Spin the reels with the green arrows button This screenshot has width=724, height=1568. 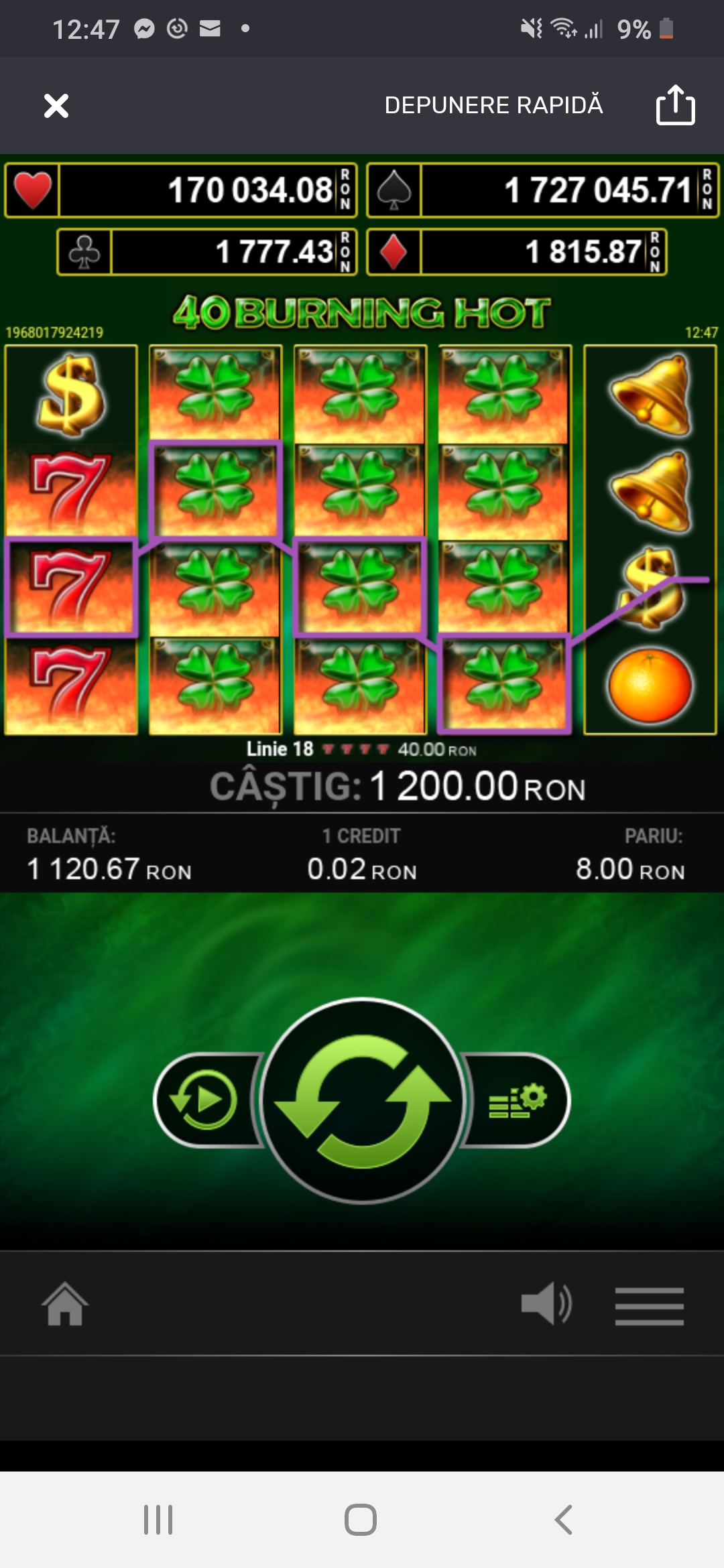(362, 1100)
